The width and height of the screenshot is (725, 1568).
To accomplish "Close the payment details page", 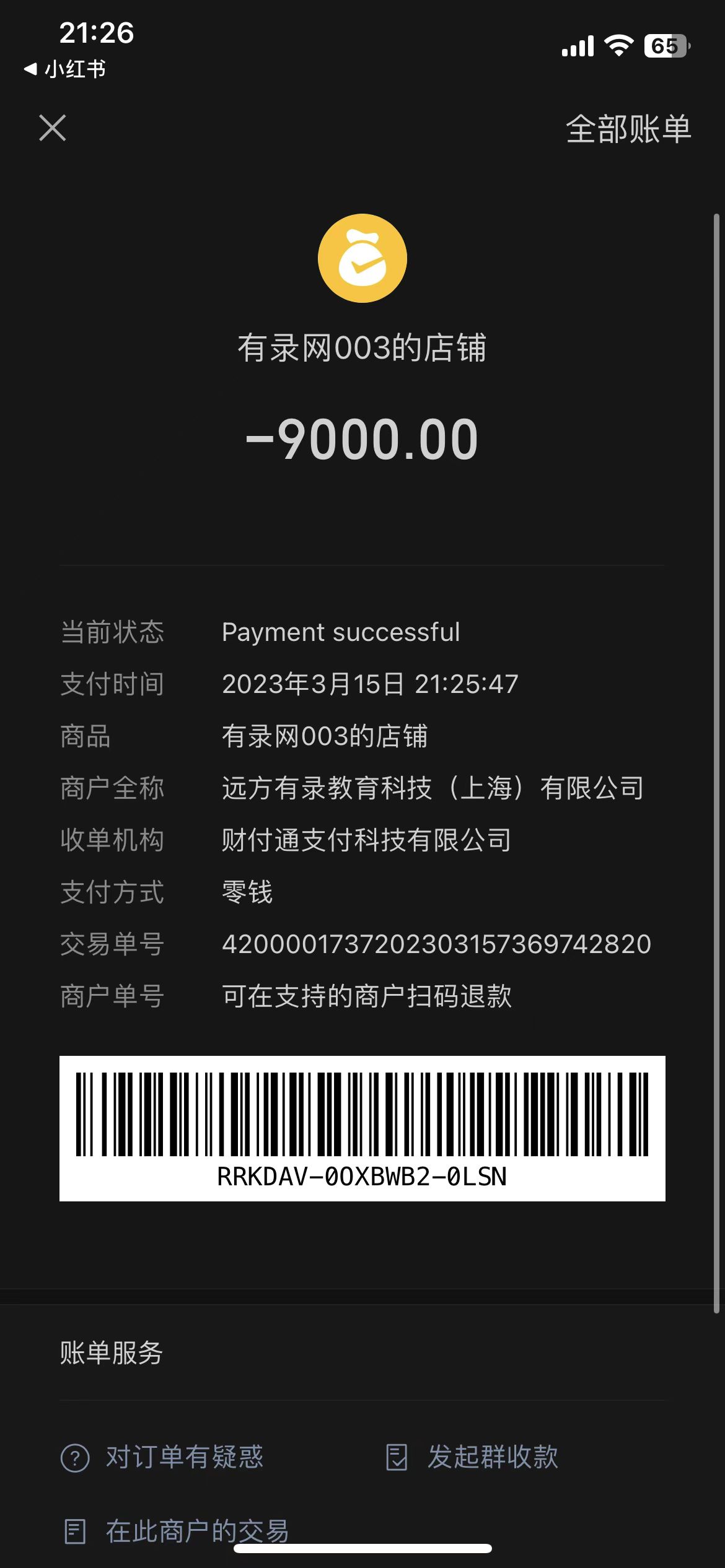I will tap(53, 128).
